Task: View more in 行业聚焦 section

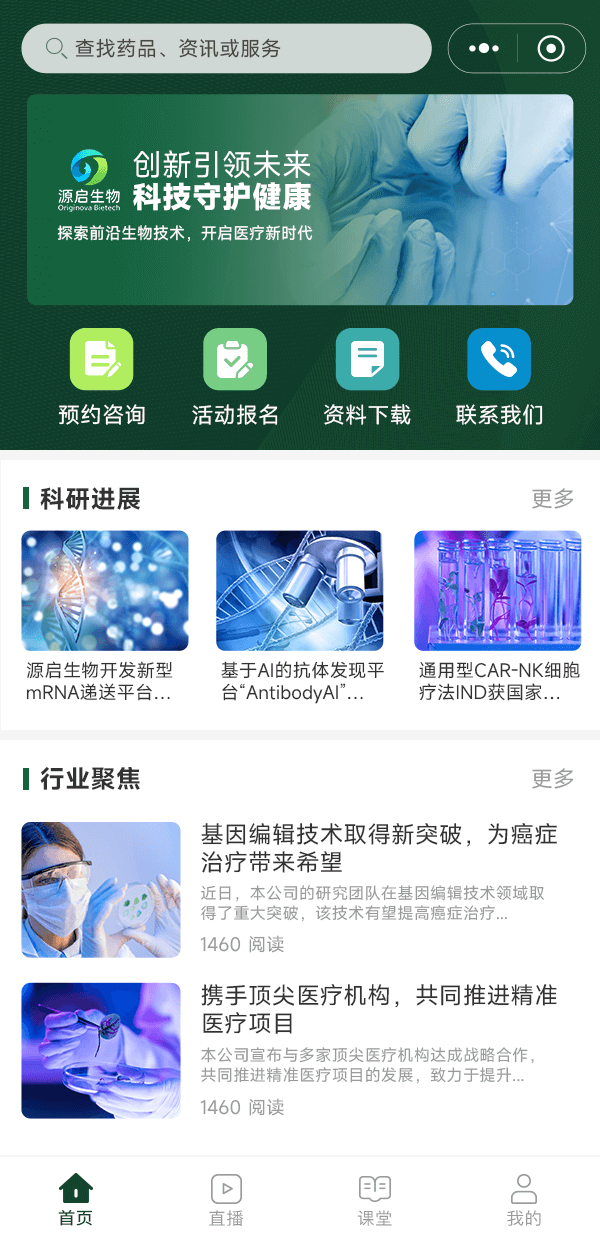Action: [x=553, y=778]
